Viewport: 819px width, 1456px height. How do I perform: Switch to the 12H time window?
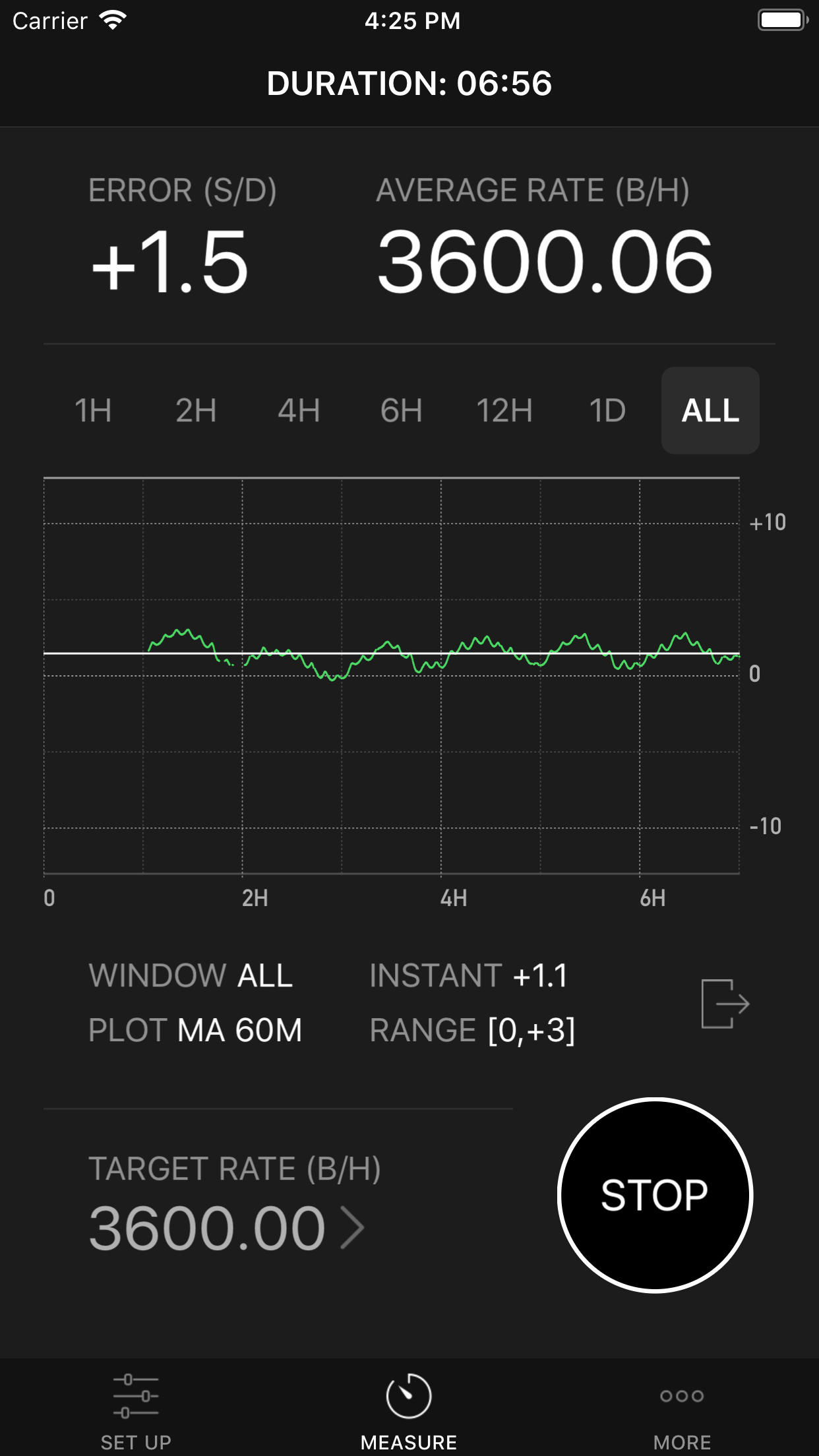(x=504, y=410)
